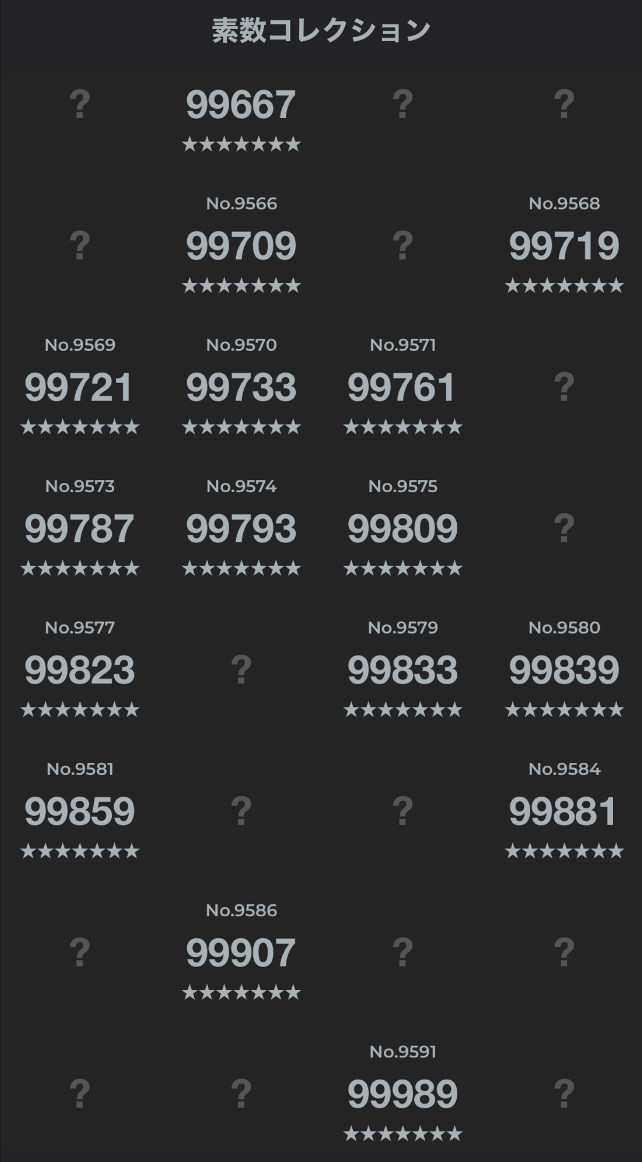View the 99809 prime entry
The image size is (642, 1162).
tap(402, 530)
